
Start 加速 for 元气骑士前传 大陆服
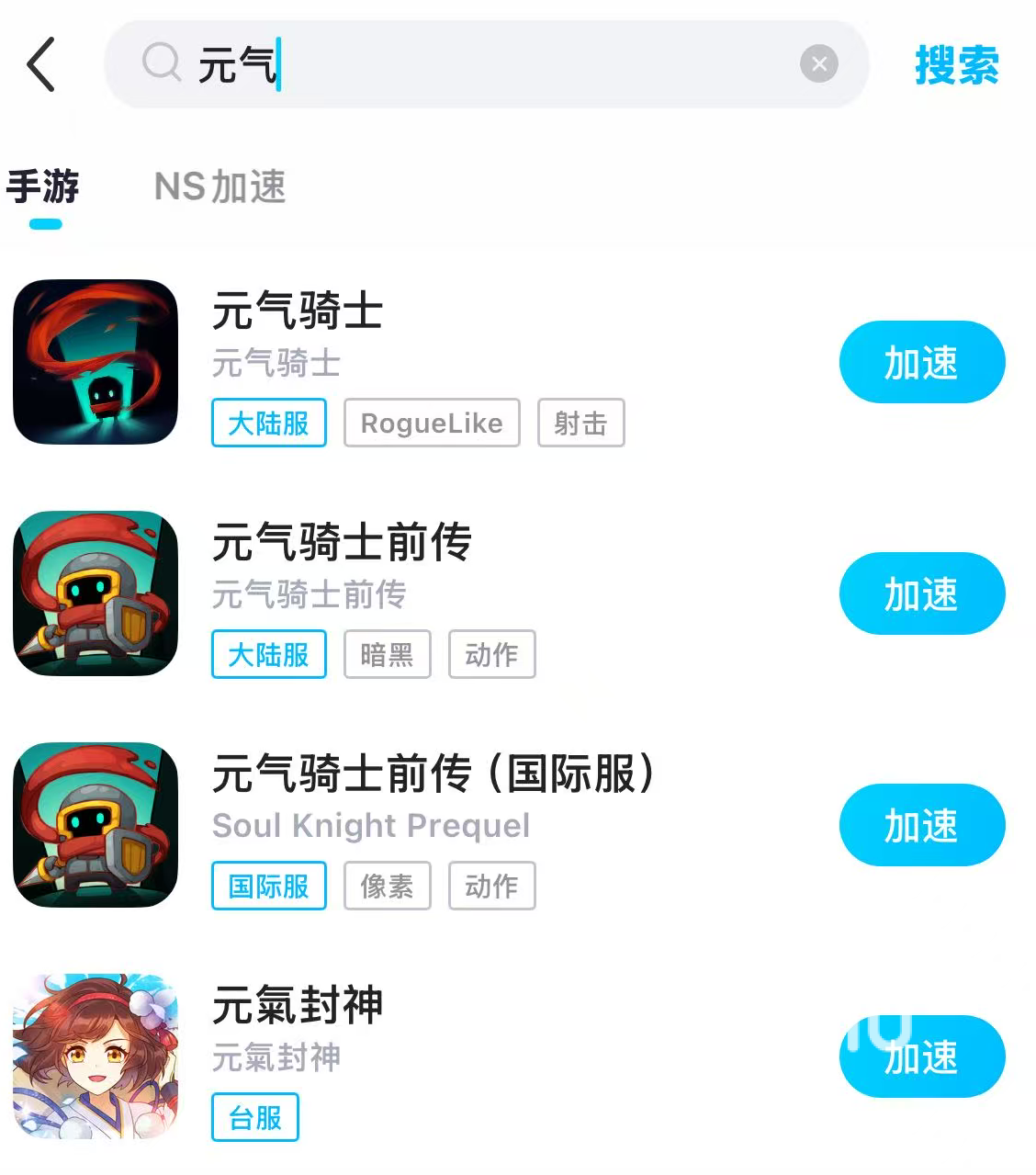pyautogui.click(x=921, y=593)
